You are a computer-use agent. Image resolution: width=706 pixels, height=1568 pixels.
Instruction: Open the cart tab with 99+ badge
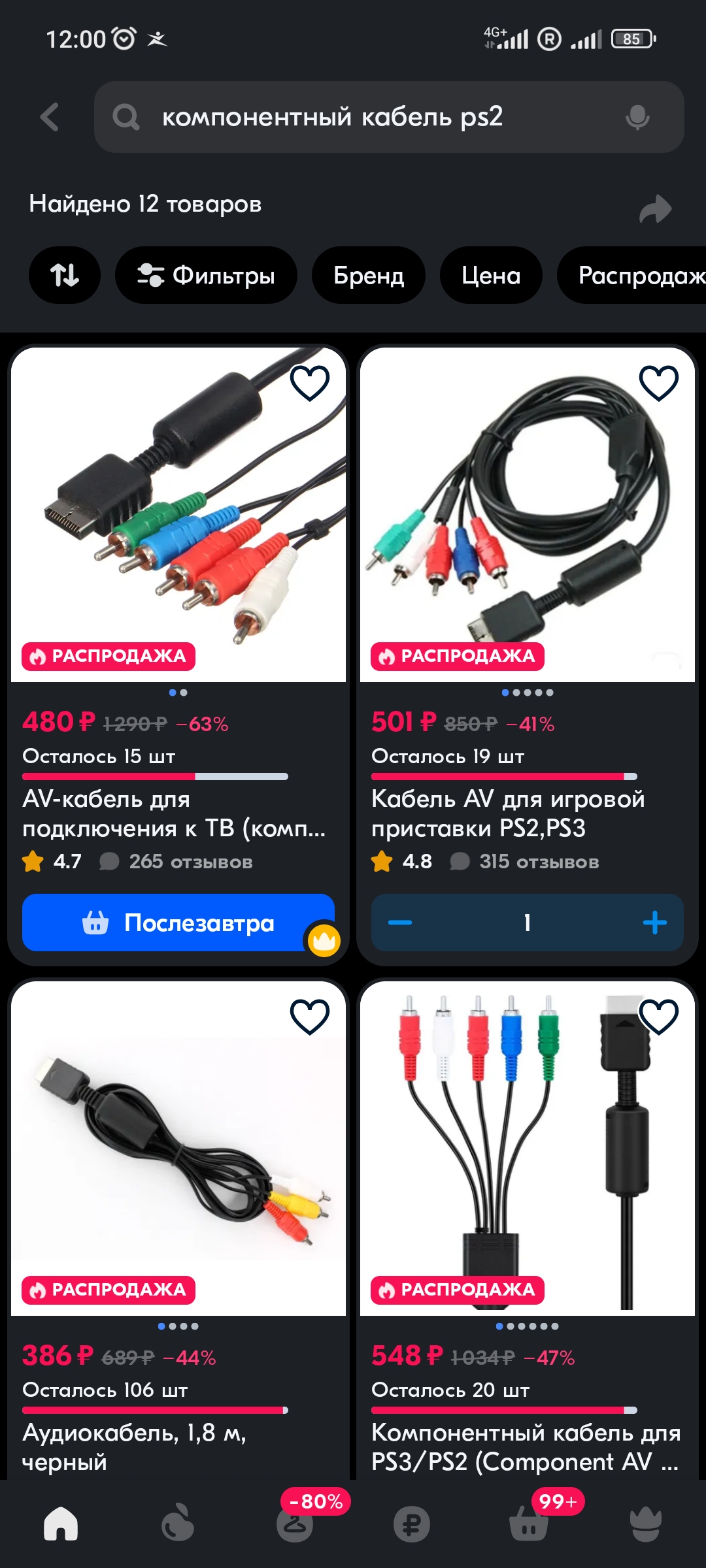point(529,1524)
